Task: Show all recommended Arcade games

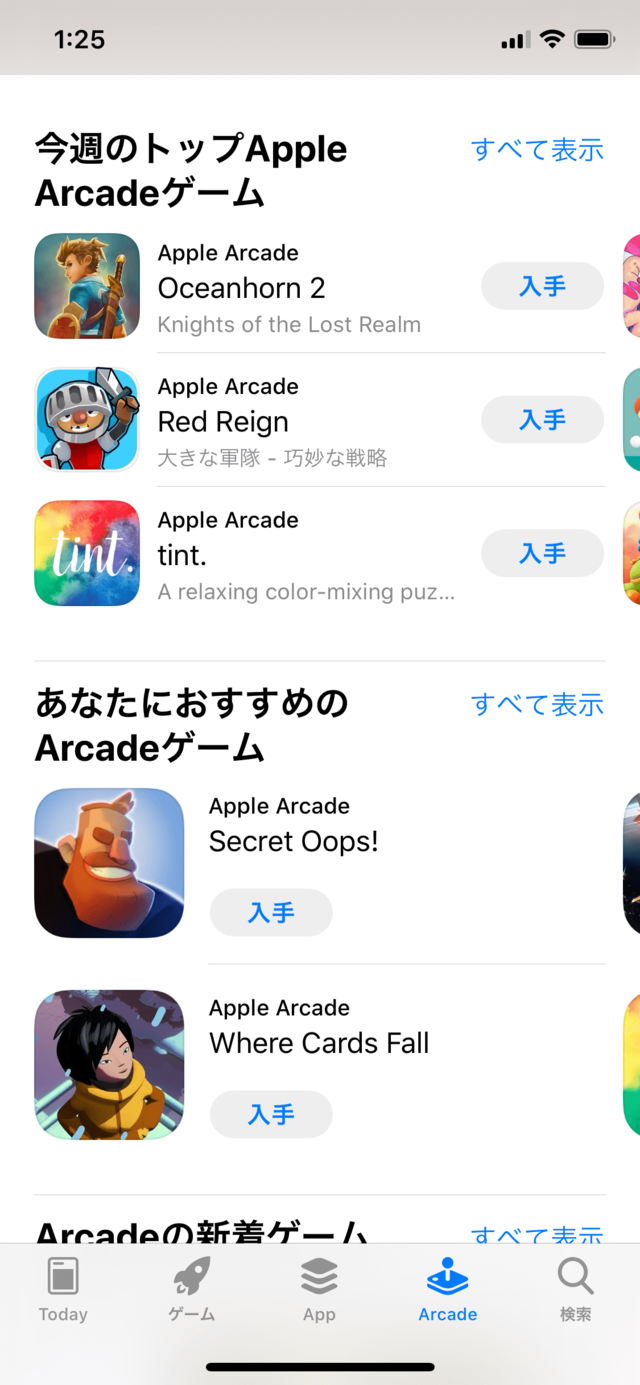Action: point(537,705)
